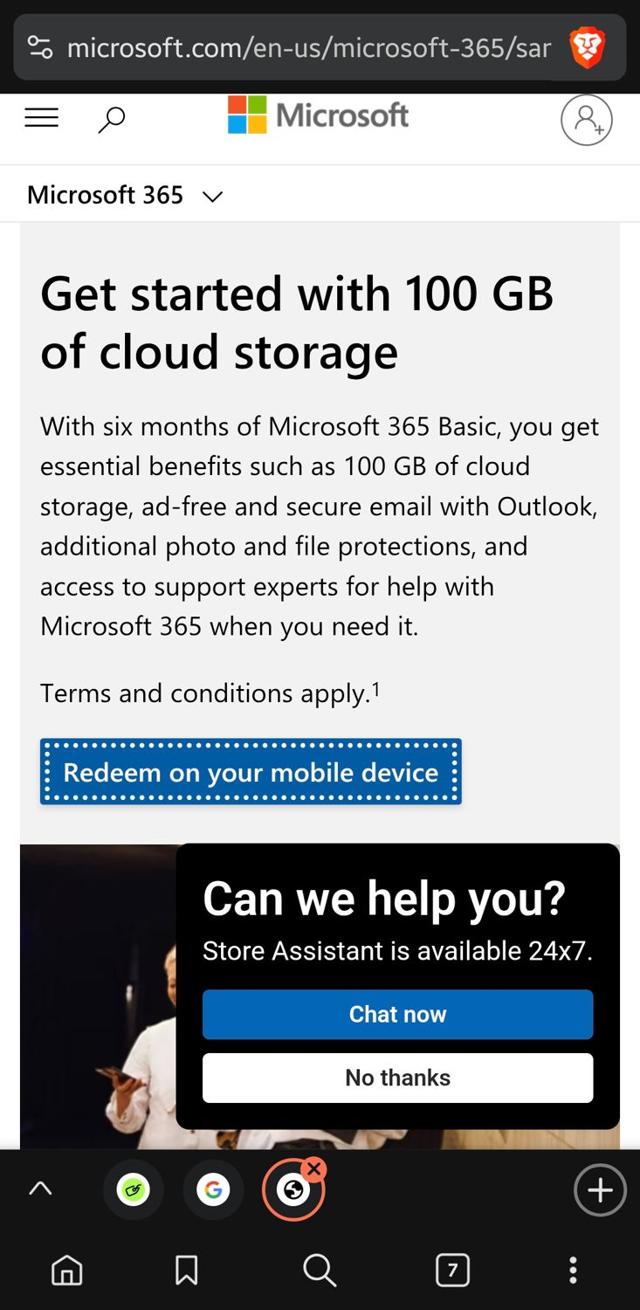Dismiss the help popup with No thanks
This screenshot has height=1310, width=640.
pyautogui.click(x=397, y=1077)
